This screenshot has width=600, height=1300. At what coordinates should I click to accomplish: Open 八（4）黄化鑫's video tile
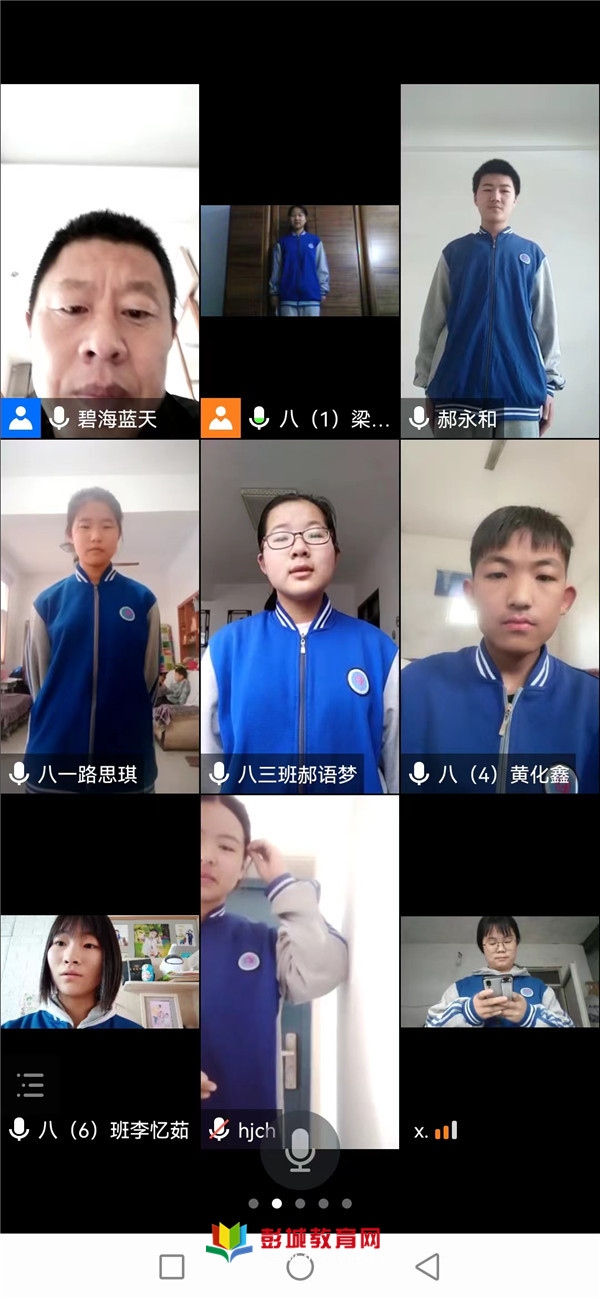(500, 615)
